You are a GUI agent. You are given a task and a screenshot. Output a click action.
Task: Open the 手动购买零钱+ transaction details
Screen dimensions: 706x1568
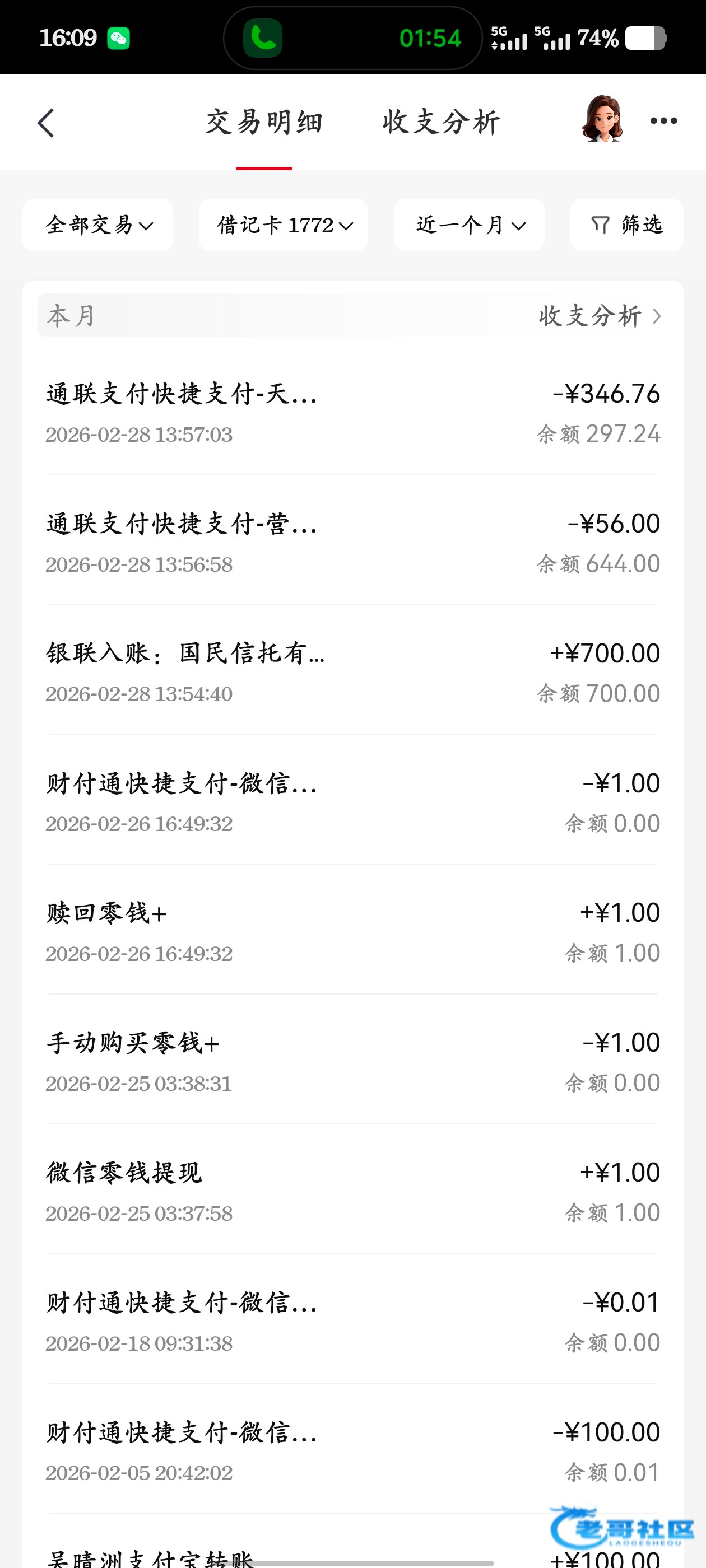pyautogui.click(x=352, y=1062)
